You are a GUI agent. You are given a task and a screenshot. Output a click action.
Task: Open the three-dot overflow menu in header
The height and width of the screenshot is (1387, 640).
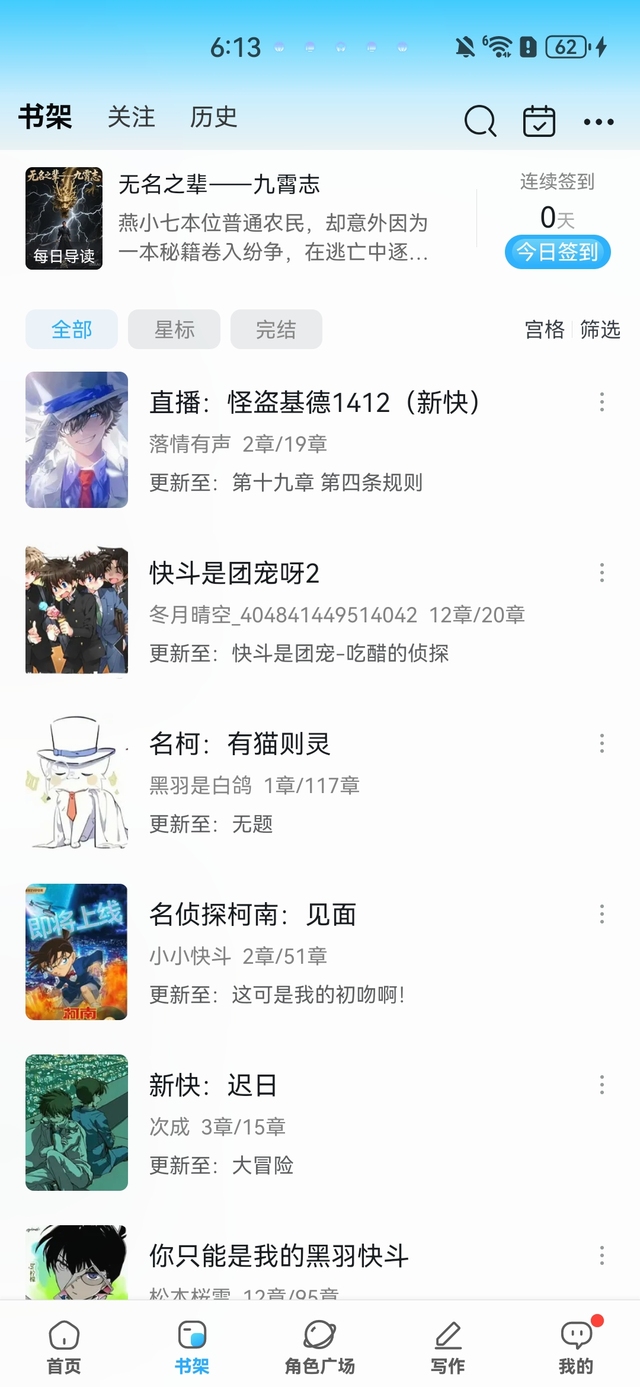coord(598,122)
